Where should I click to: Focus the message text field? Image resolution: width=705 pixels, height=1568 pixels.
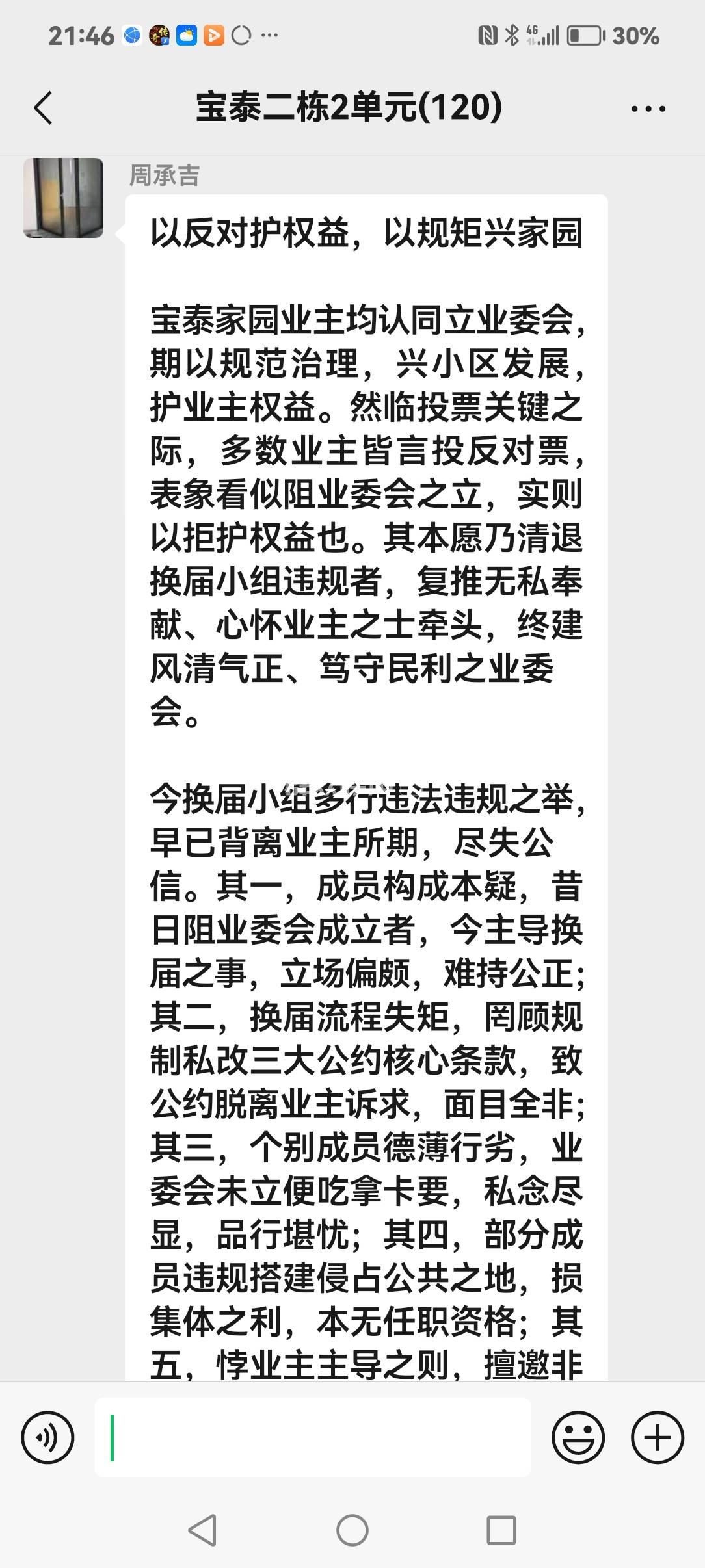[312, 1437]
